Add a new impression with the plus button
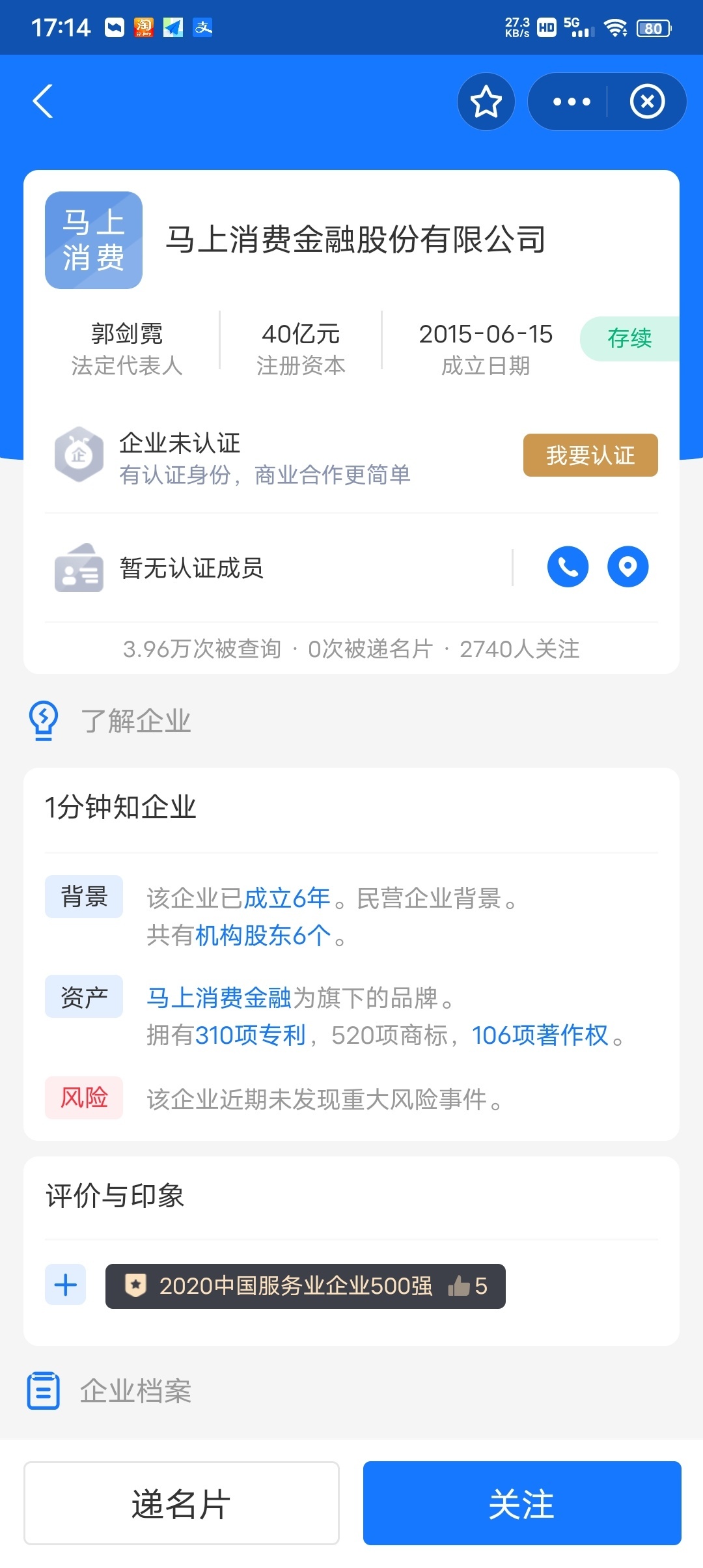Screen dimensions: 703x1568 (x=65, y=1285)
